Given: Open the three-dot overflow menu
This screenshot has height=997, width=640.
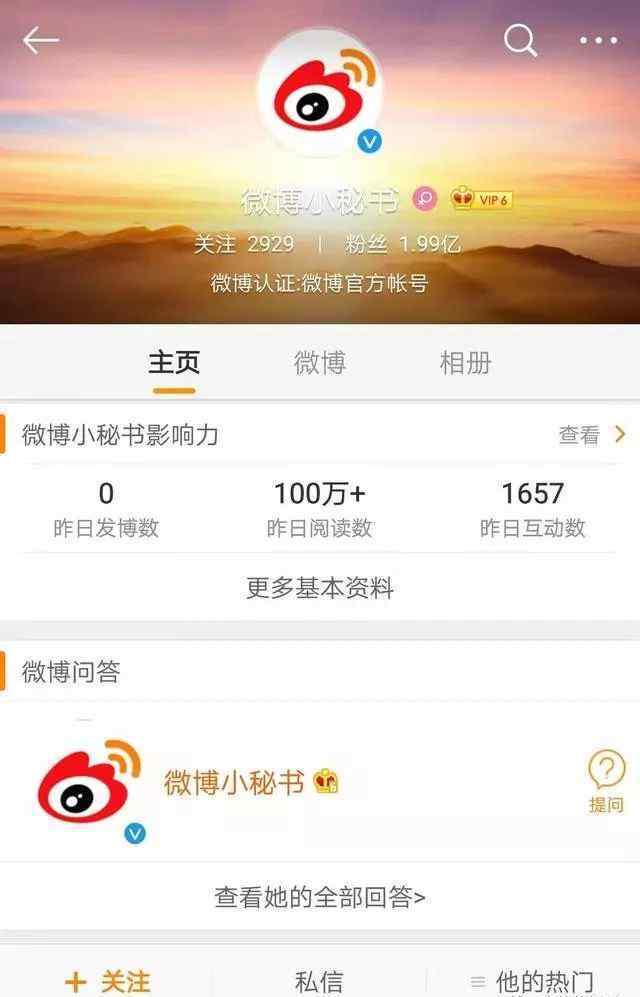Looking at the screenshot, I should pyautogui.click(x=598, y=41).
